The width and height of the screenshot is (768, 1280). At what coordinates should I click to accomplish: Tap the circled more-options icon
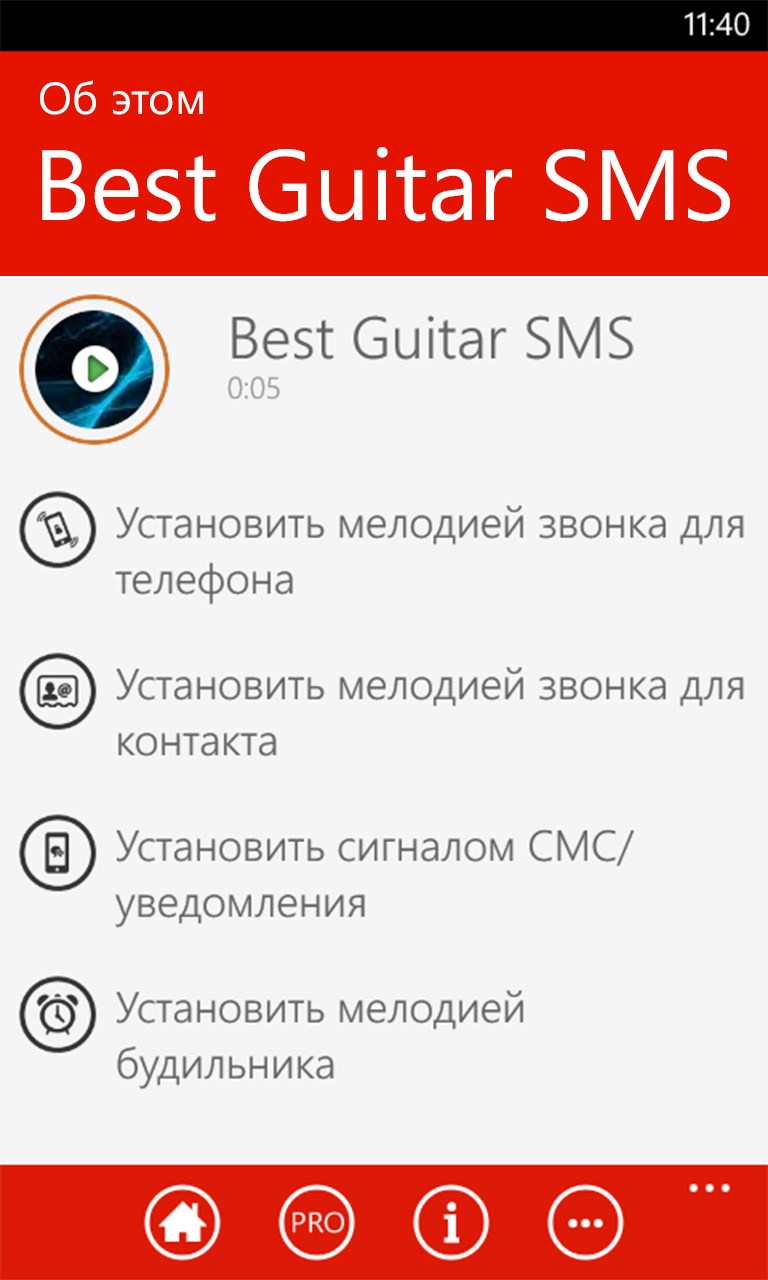[x=585, y=1222]
